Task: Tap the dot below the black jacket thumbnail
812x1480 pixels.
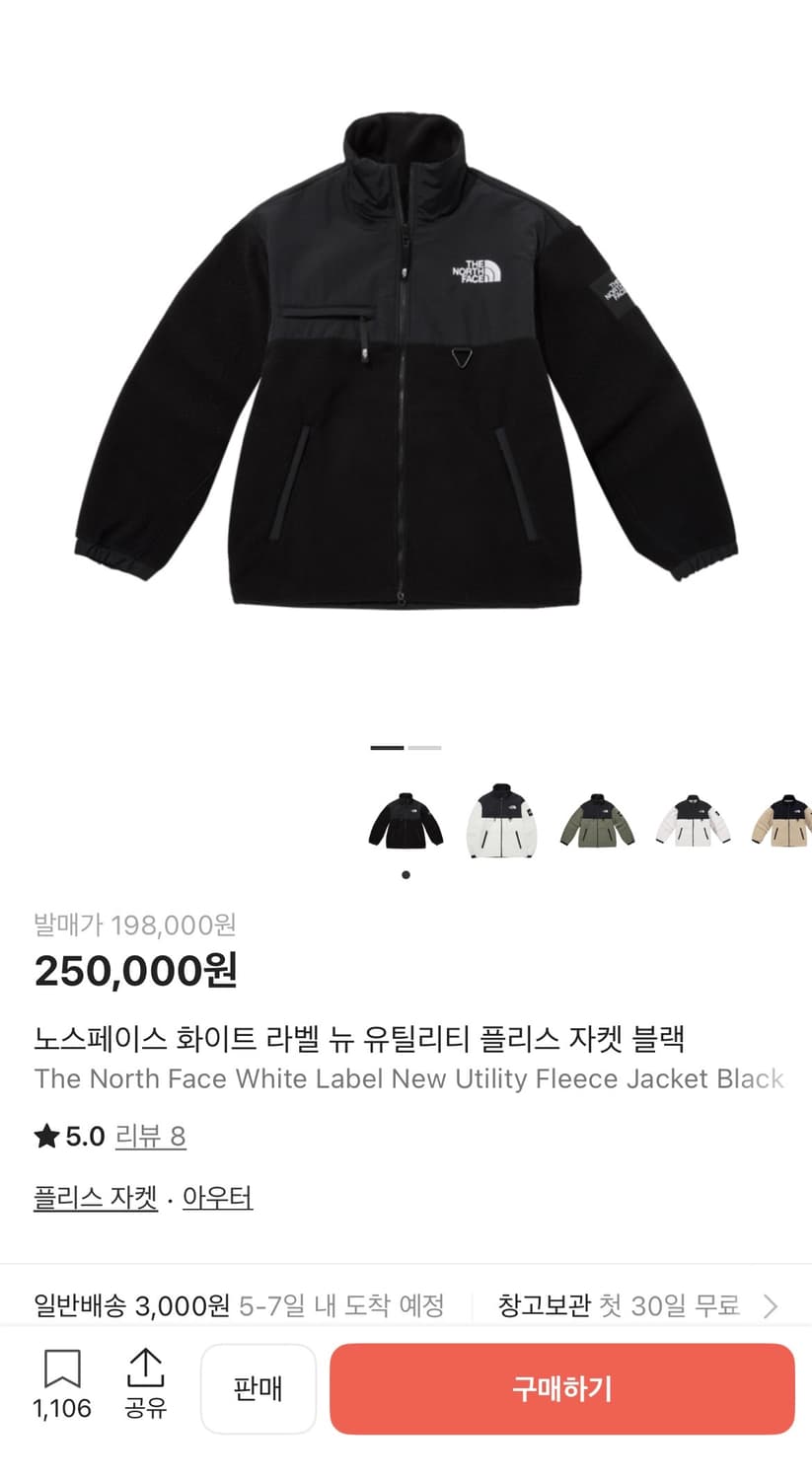Action: click(405, 874)
